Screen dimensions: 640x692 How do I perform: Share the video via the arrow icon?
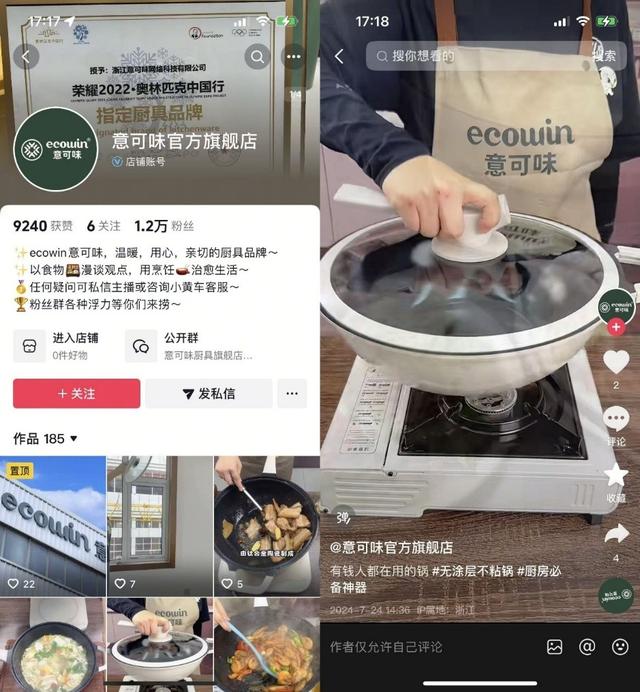[x=616, y=535]
